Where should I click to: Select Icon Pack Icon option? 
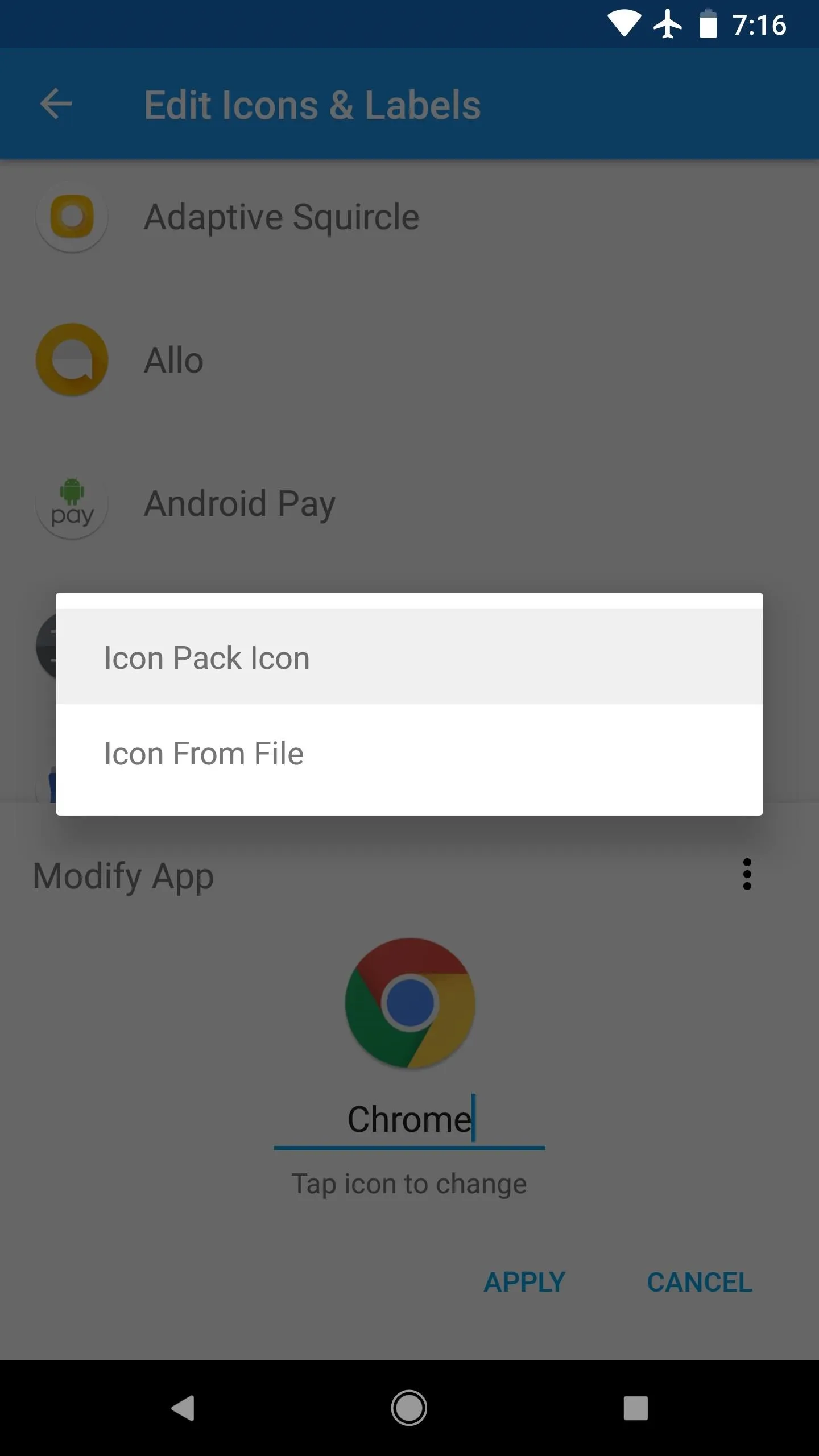[409, 657]
